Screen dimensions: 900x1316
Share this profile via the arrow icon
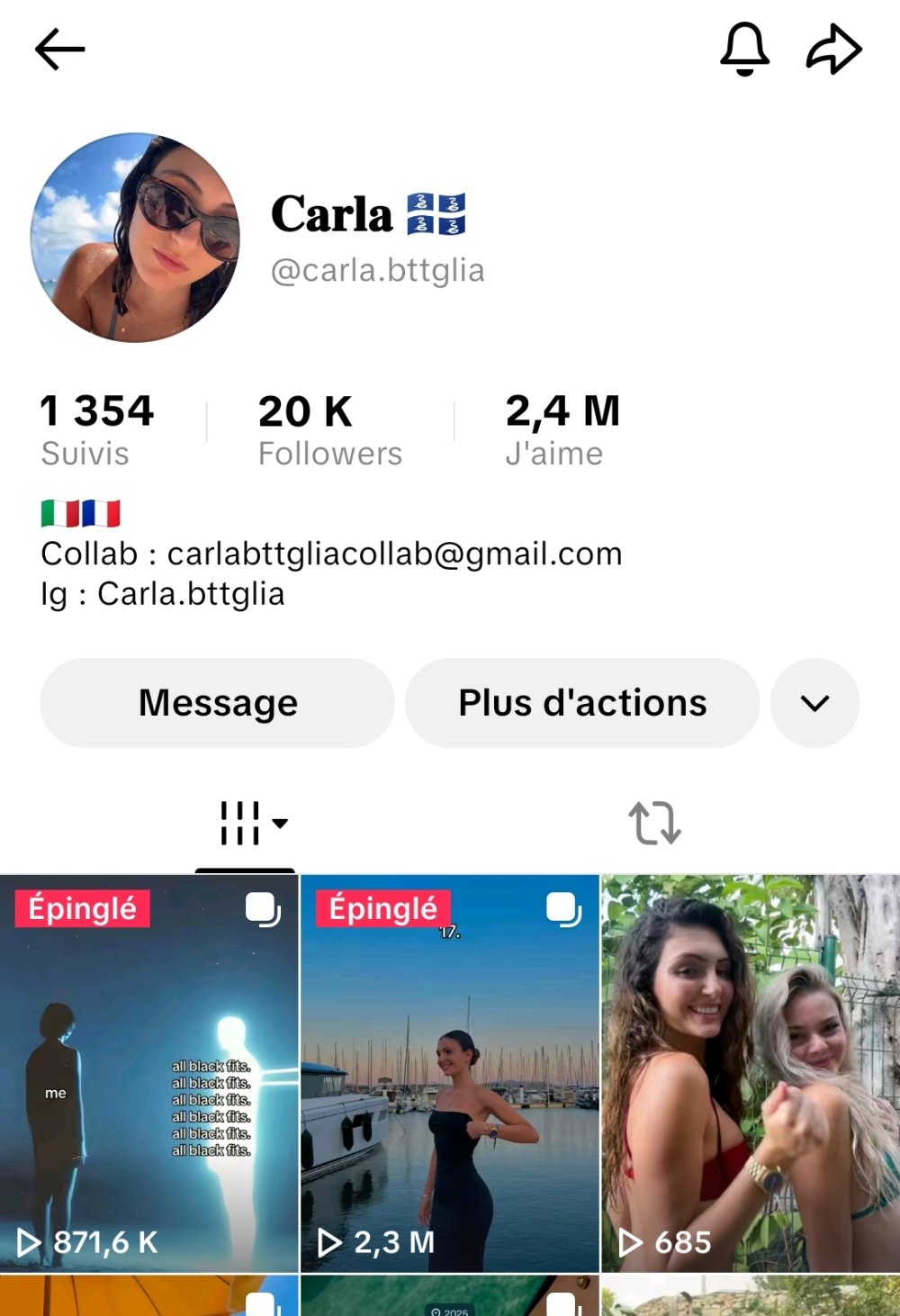(x=833, y=50)
